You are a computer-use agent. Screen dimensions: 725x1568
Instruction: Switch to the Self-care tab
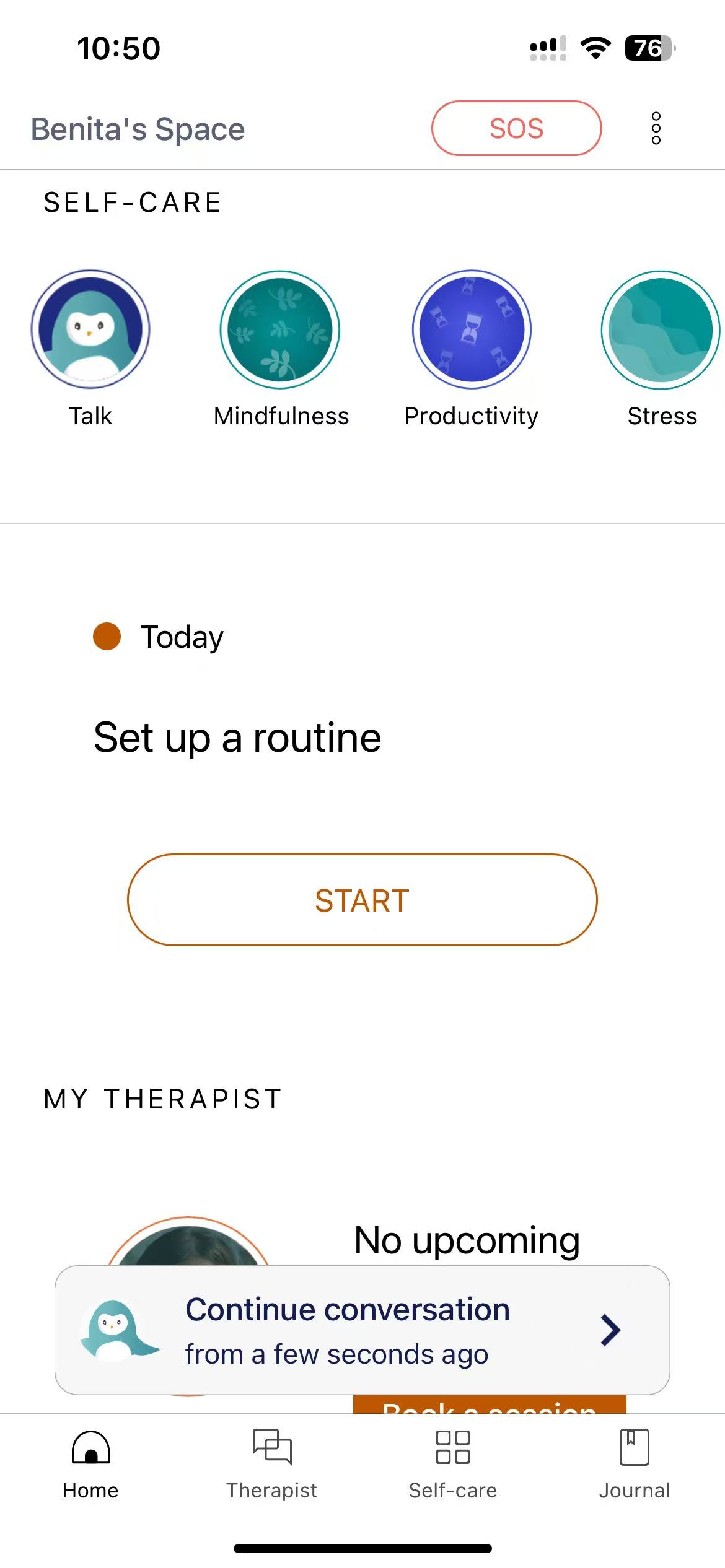453,1464
